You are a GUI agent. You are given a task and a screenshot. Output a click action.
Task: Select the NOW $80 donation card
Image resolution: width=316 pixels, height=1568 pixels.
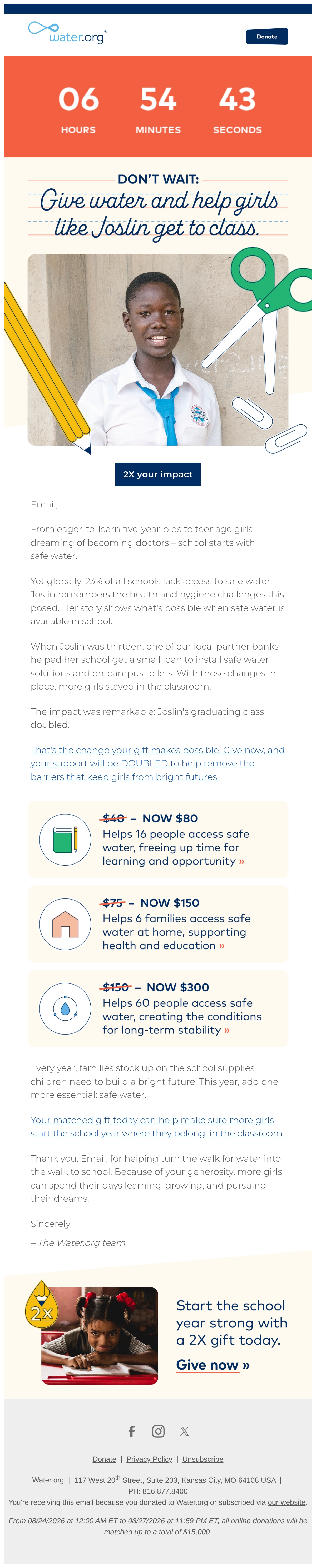(x=158, y=839)
